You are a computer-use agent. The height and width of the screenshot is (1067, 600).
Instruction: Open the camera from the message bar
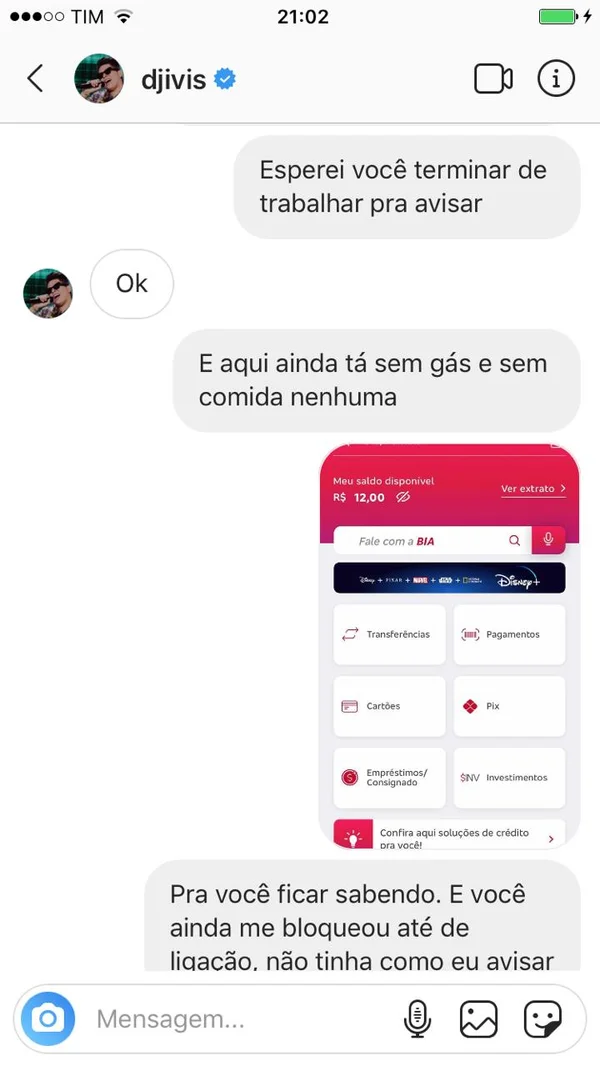pos(48,1019)
